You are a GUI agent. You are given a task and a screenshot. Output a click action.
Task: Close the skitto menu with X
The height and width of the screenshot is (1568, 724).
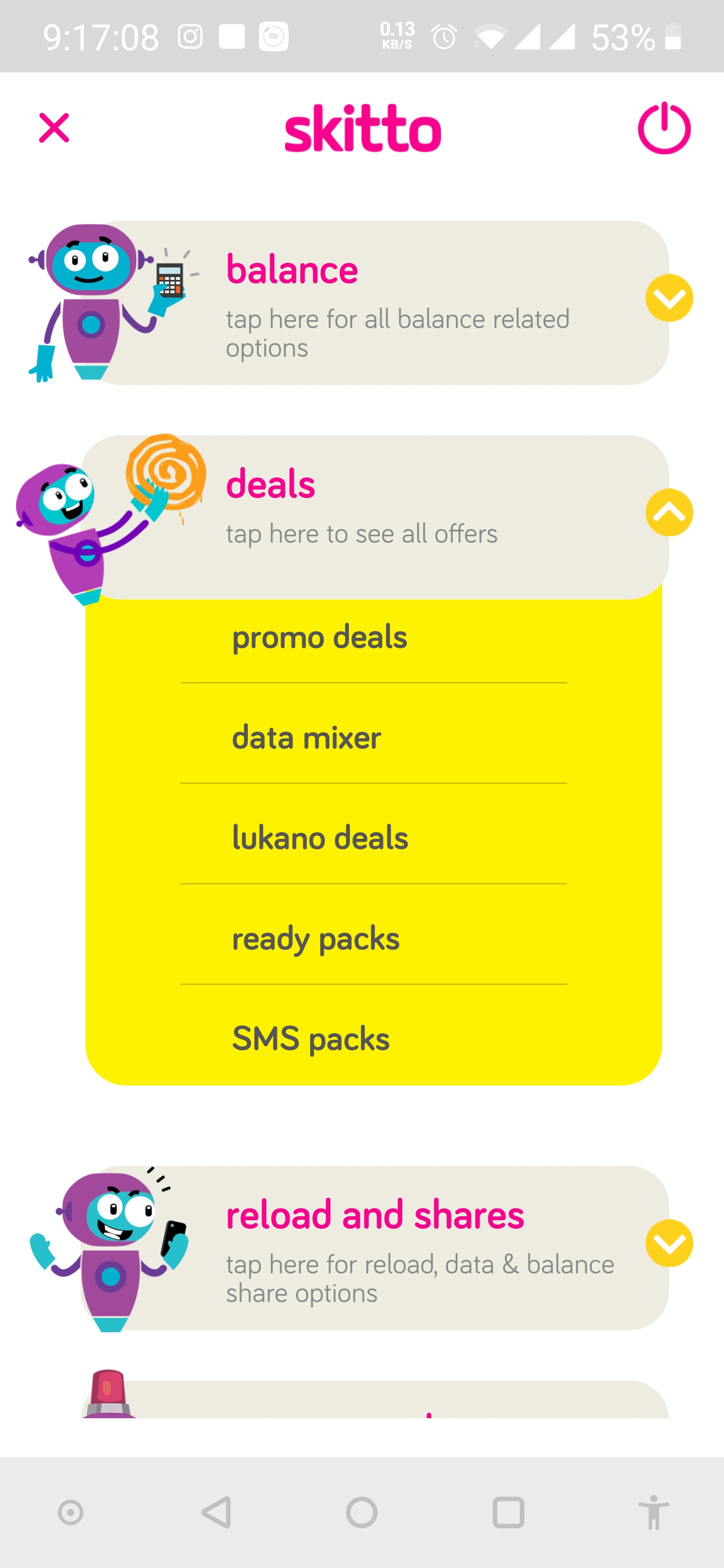pos(54,128)
